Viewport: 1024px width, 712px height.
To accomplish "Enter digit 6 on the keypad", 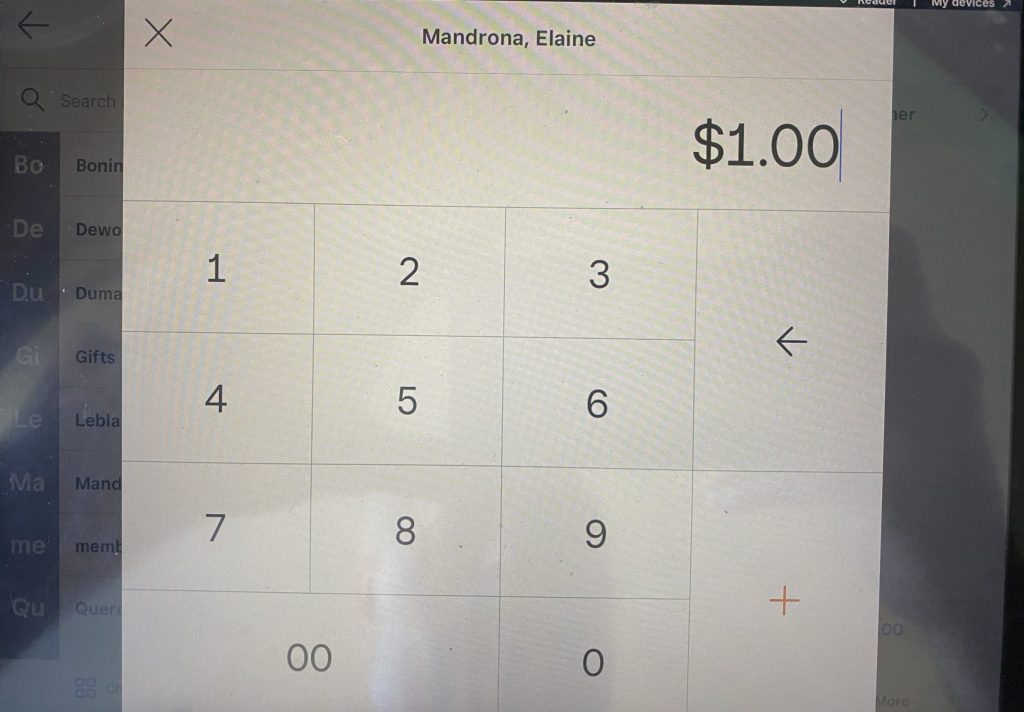I will (597, 403).
